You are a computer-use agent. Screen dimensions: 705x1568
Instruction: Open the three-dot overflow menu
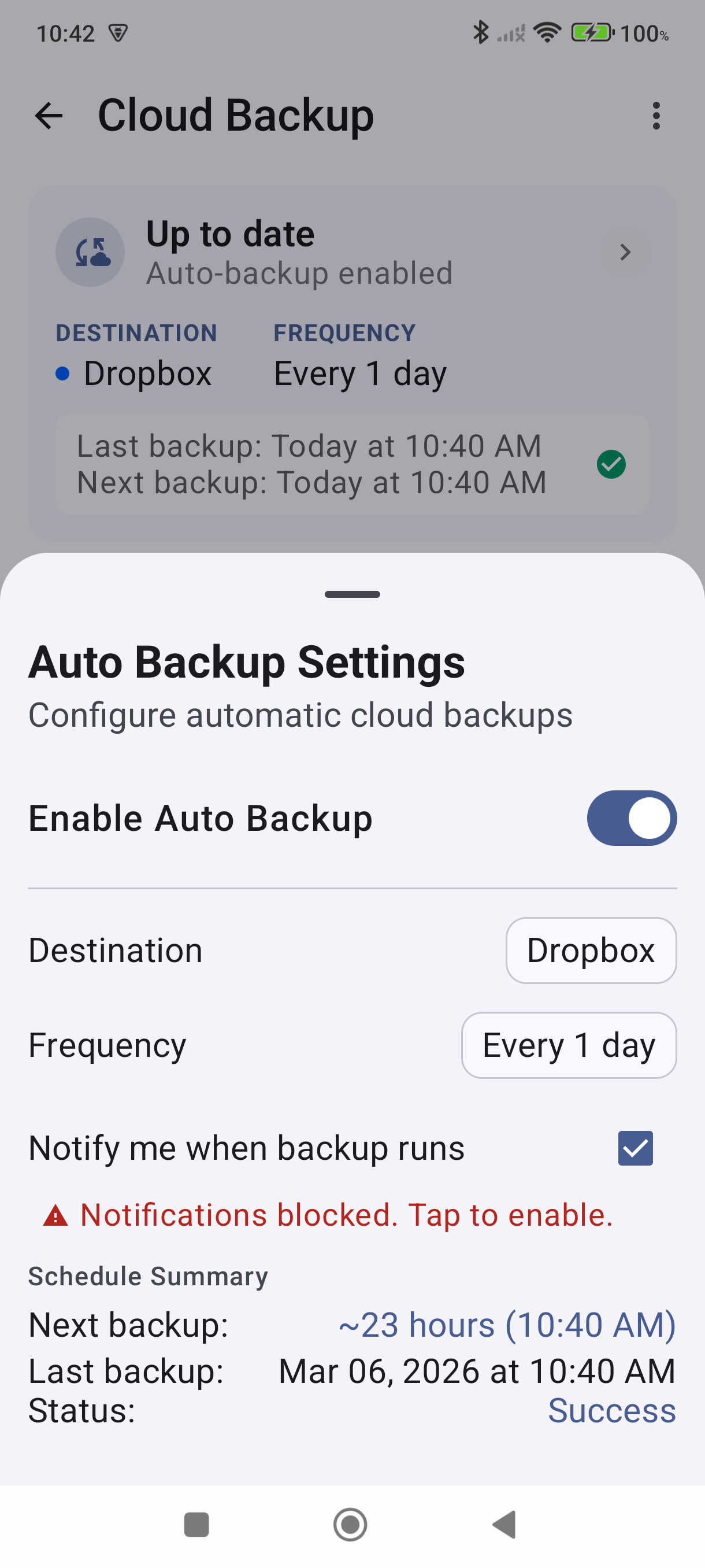[656, 116]
